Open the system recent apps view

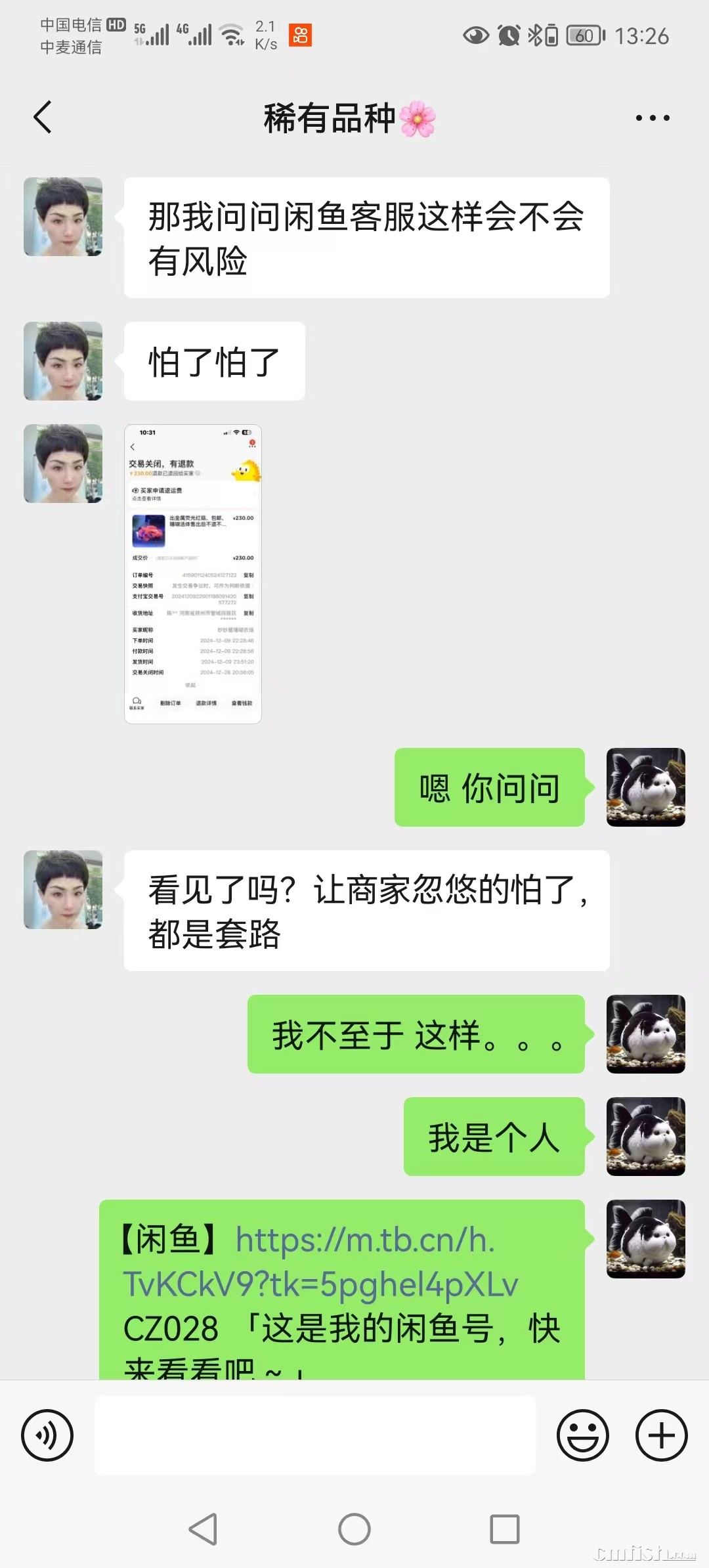[x=505, y=1529]
